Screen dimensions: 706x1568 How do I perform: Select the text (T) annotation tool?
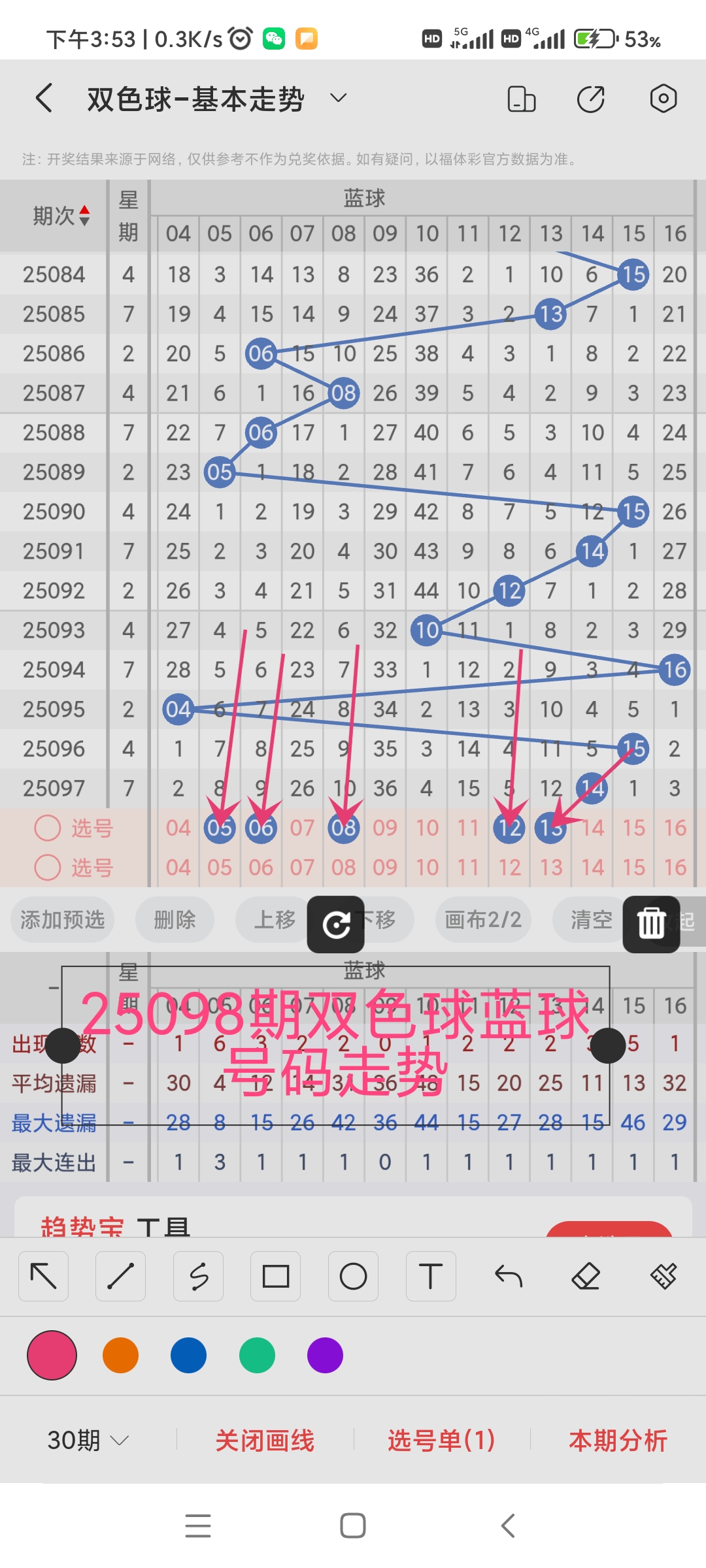430,1276
